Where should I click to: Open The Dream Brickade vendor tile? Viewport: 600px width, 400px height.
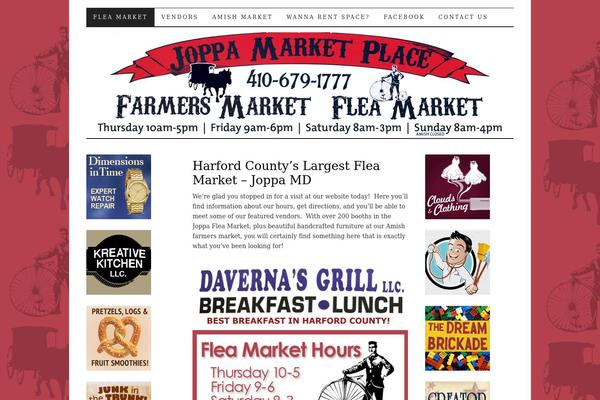click(x=457, y=338)
